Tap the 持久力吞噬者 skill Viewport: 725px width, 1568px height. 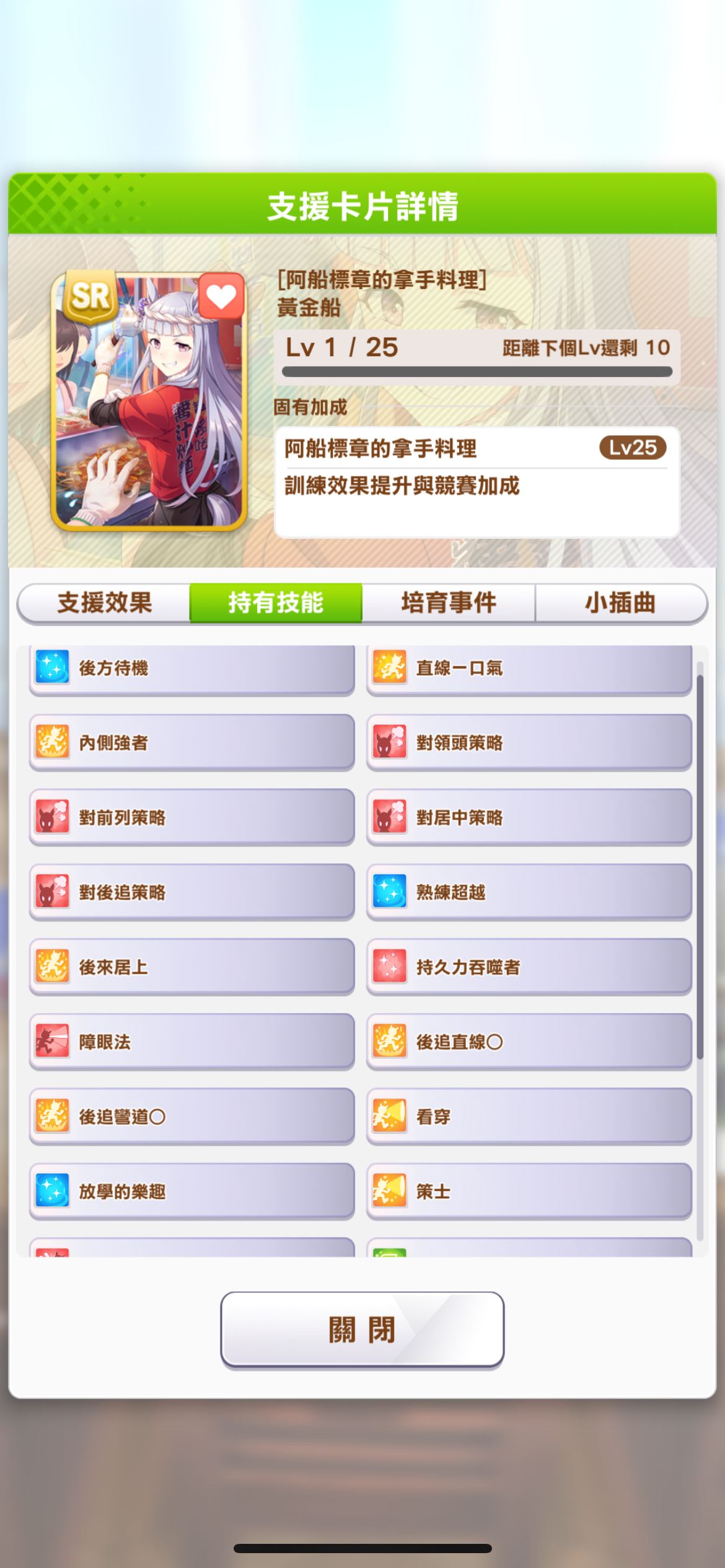[x=529, y=967]
